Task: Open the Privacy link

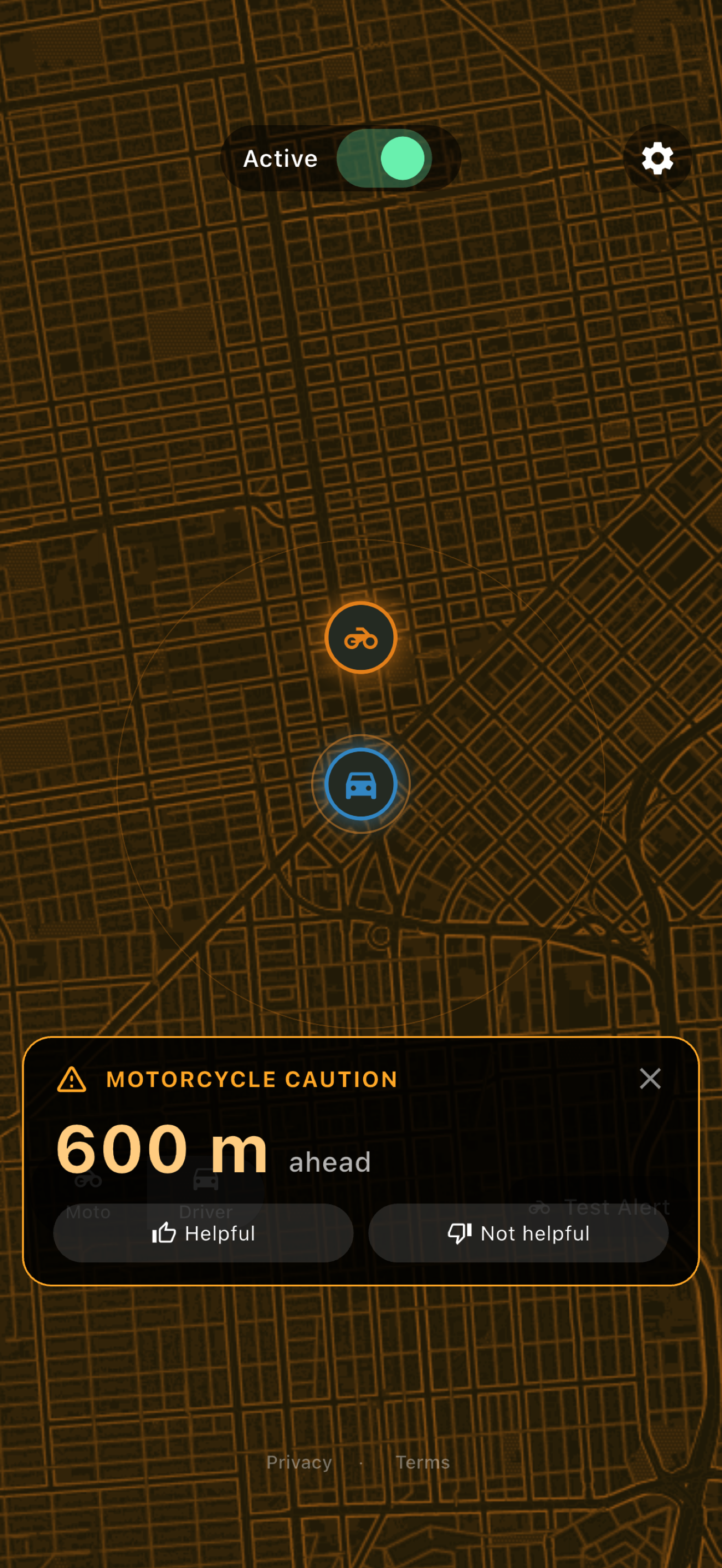Action: 299,1462
